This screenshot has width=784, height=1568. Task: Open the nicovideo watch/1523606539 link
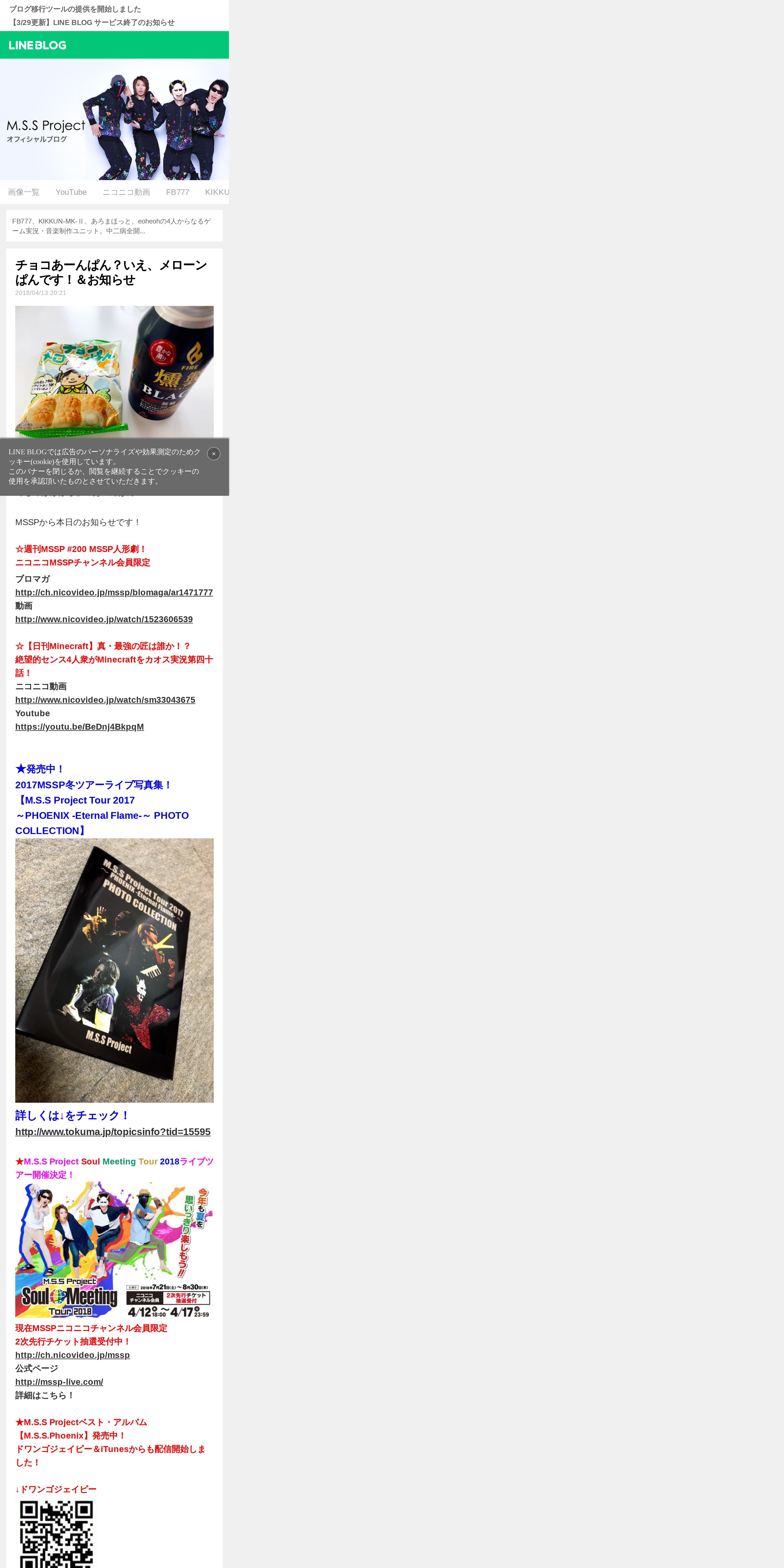[x=104, y=619]
